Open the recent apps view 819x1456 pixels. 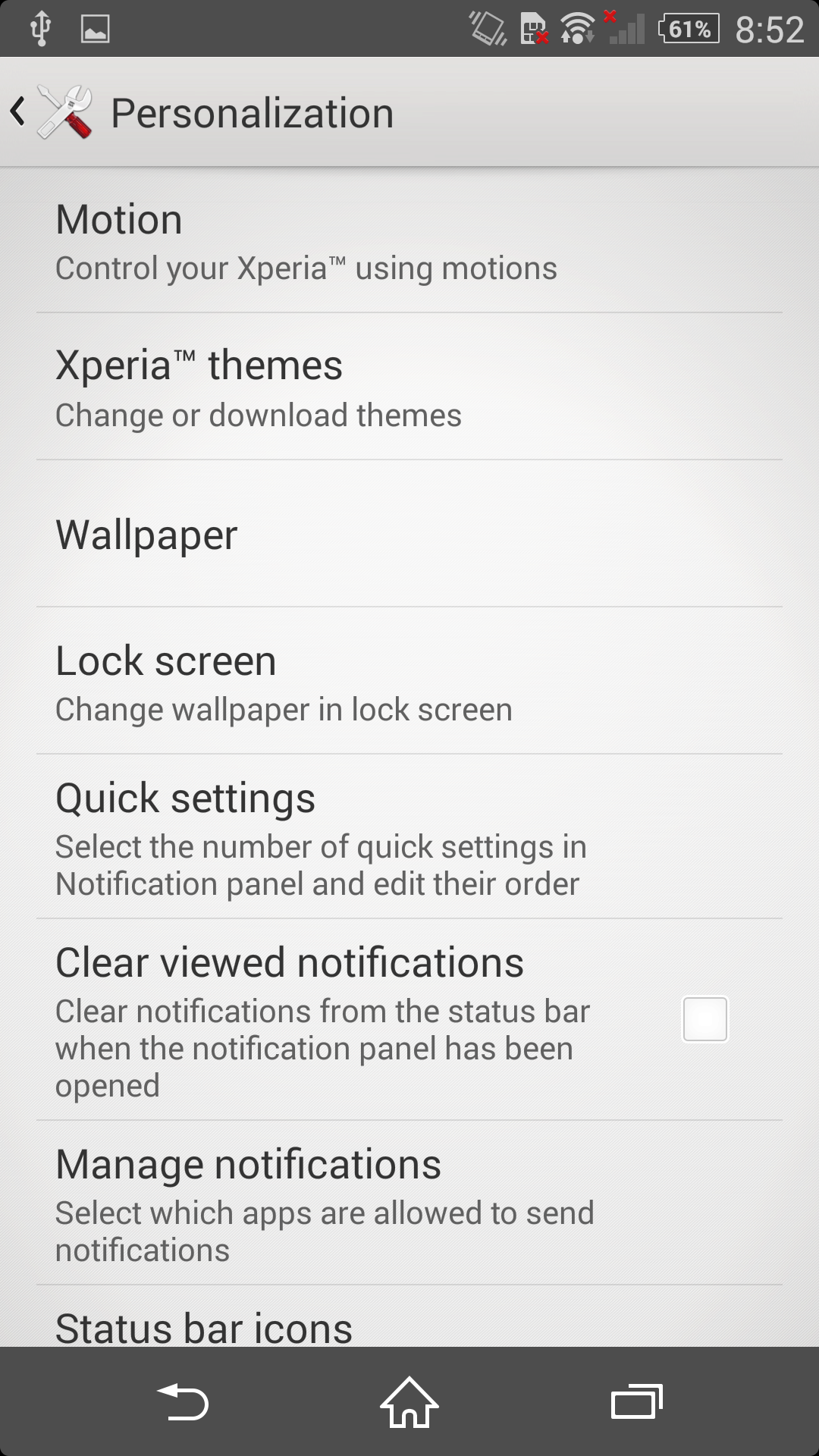pos(637,1401)
